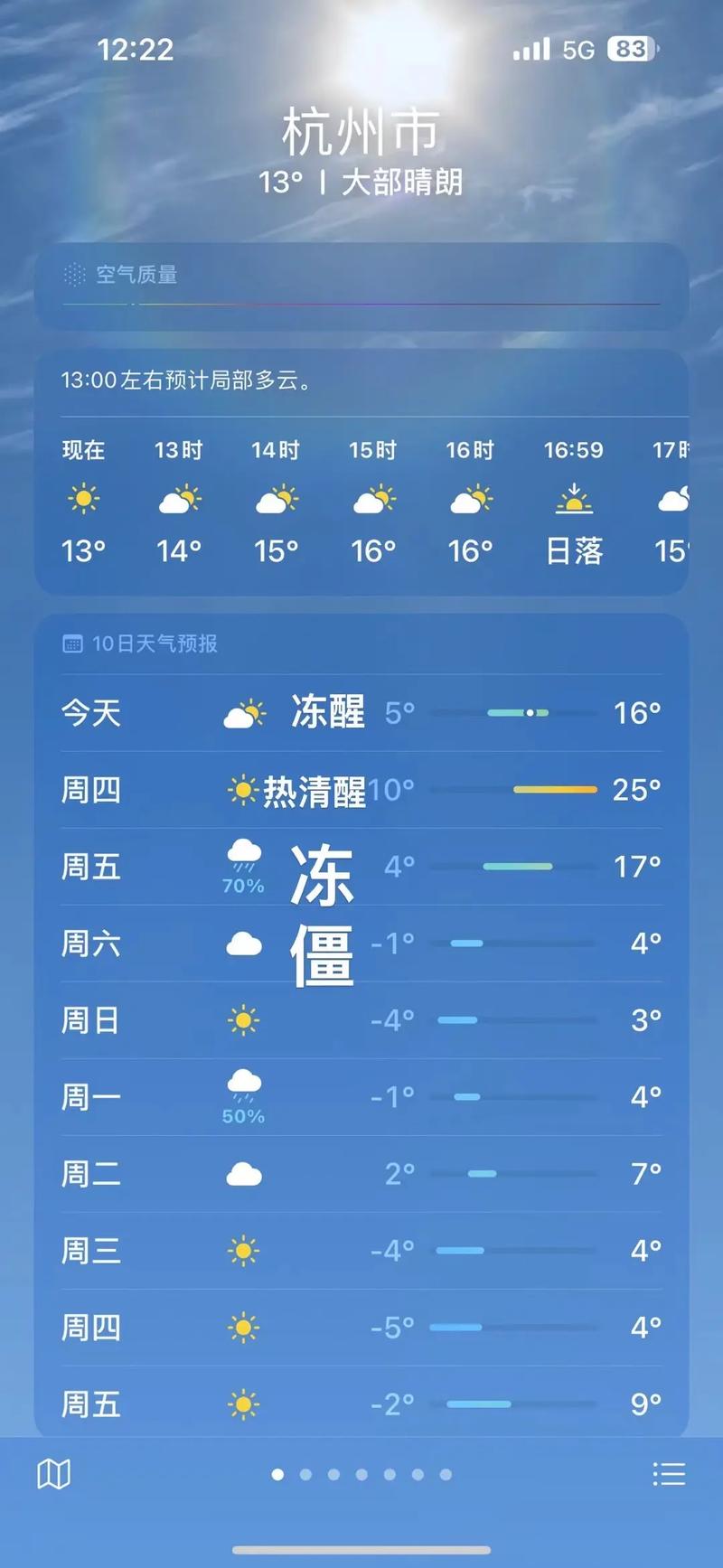Open the city list icon bottom right
Viewport: 723px width, 1568px height.
[x=669, y=1473]
